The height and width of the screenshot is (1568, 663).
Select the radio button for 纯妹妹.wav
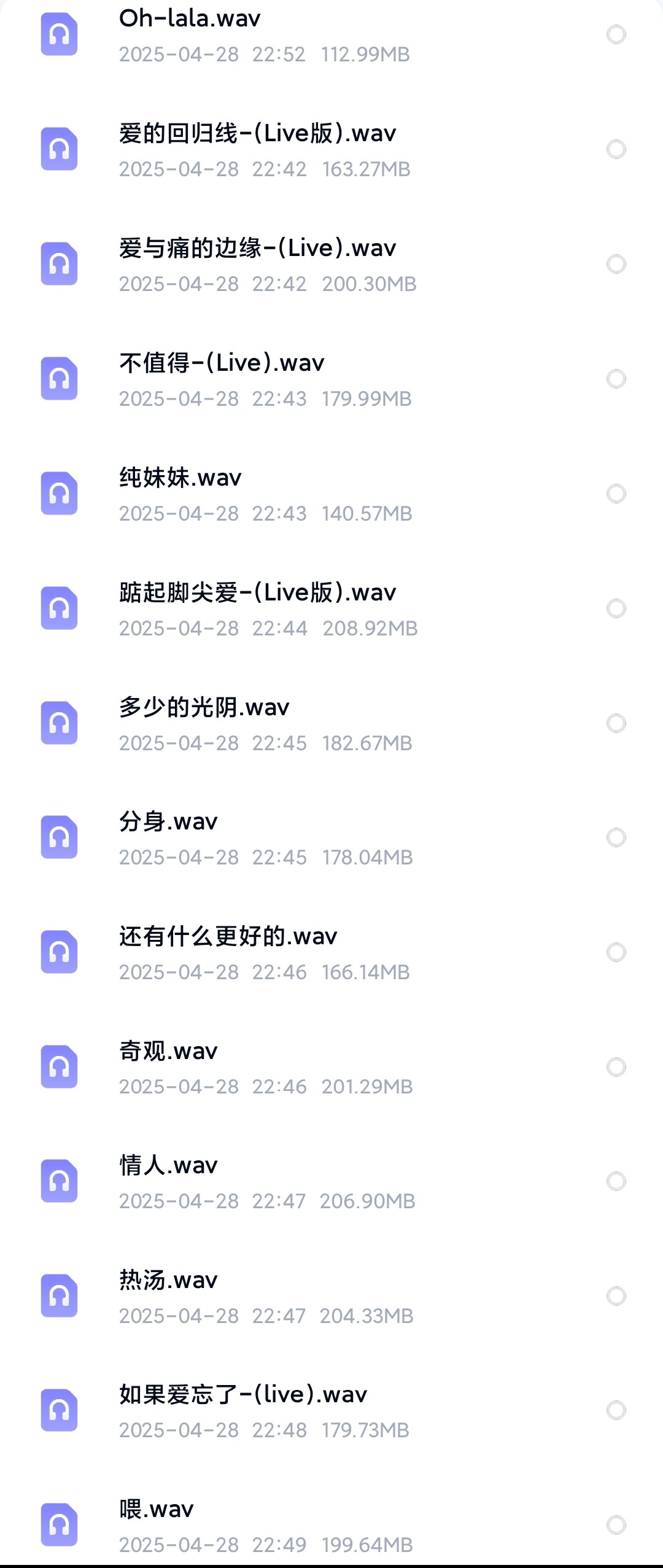(x=616, y=494)
